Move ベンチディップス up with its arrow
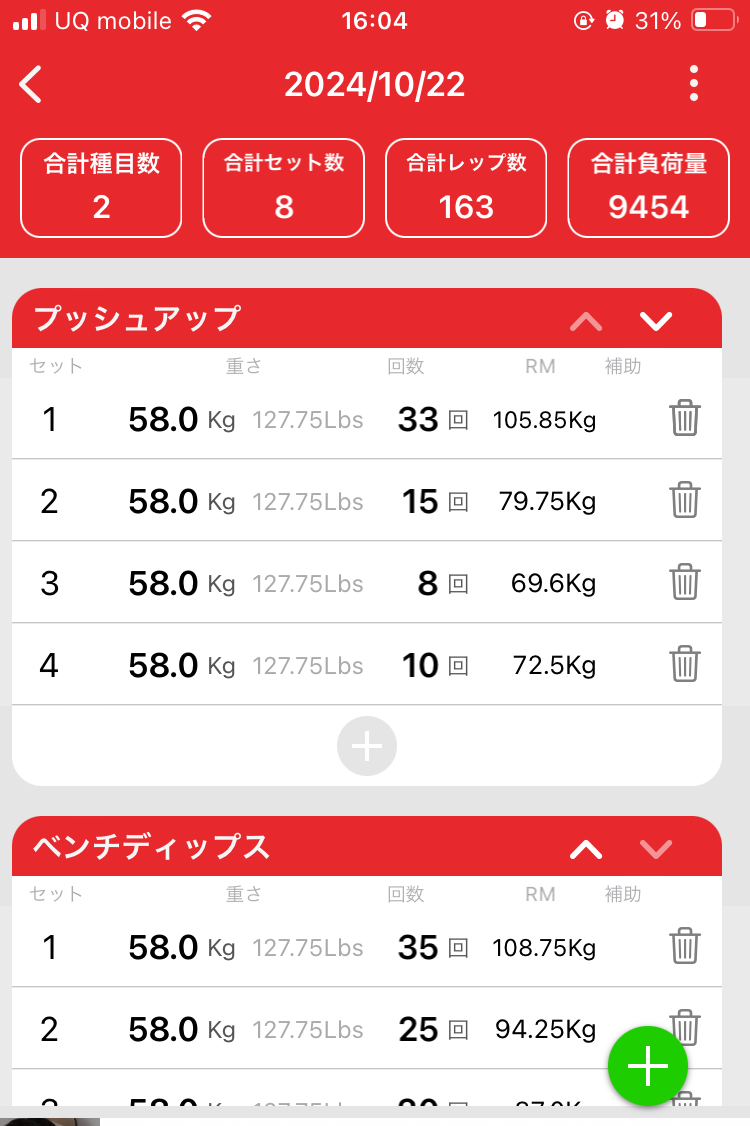 coord(586,849)
